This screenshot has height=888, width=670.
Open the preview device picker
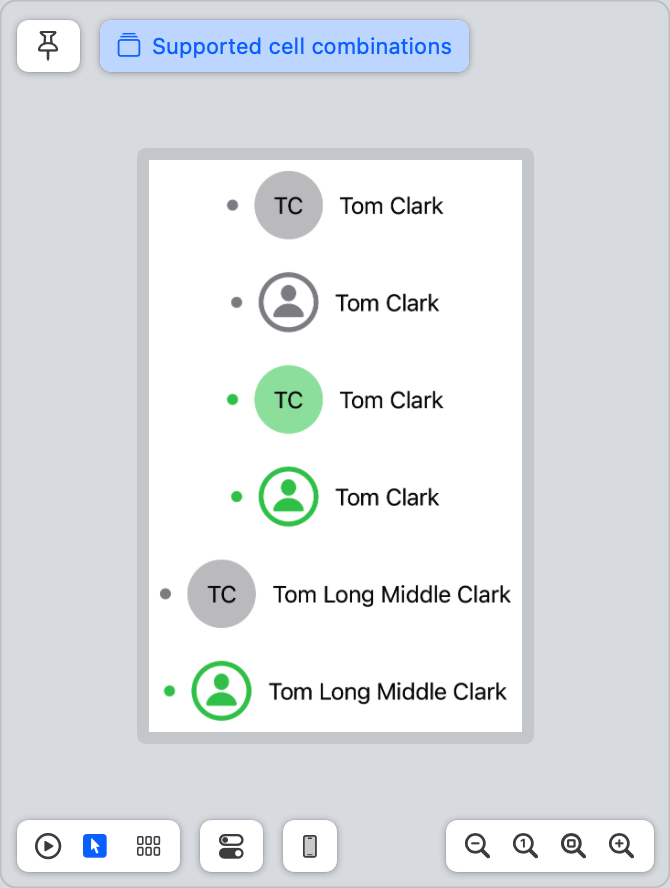tap(310, 846)
